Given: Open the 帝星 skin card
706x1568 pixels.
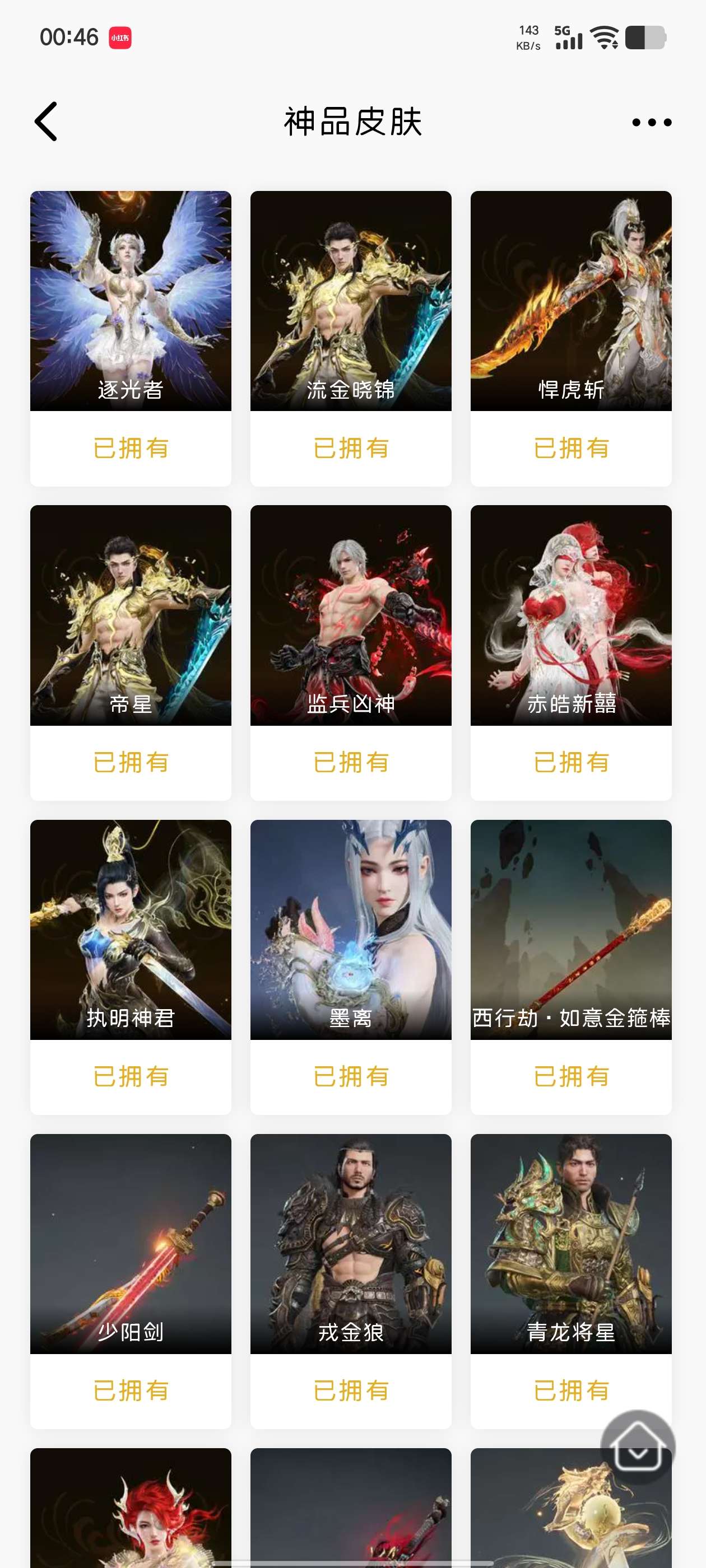Looking at the screenshot, I should coord(131,615).
